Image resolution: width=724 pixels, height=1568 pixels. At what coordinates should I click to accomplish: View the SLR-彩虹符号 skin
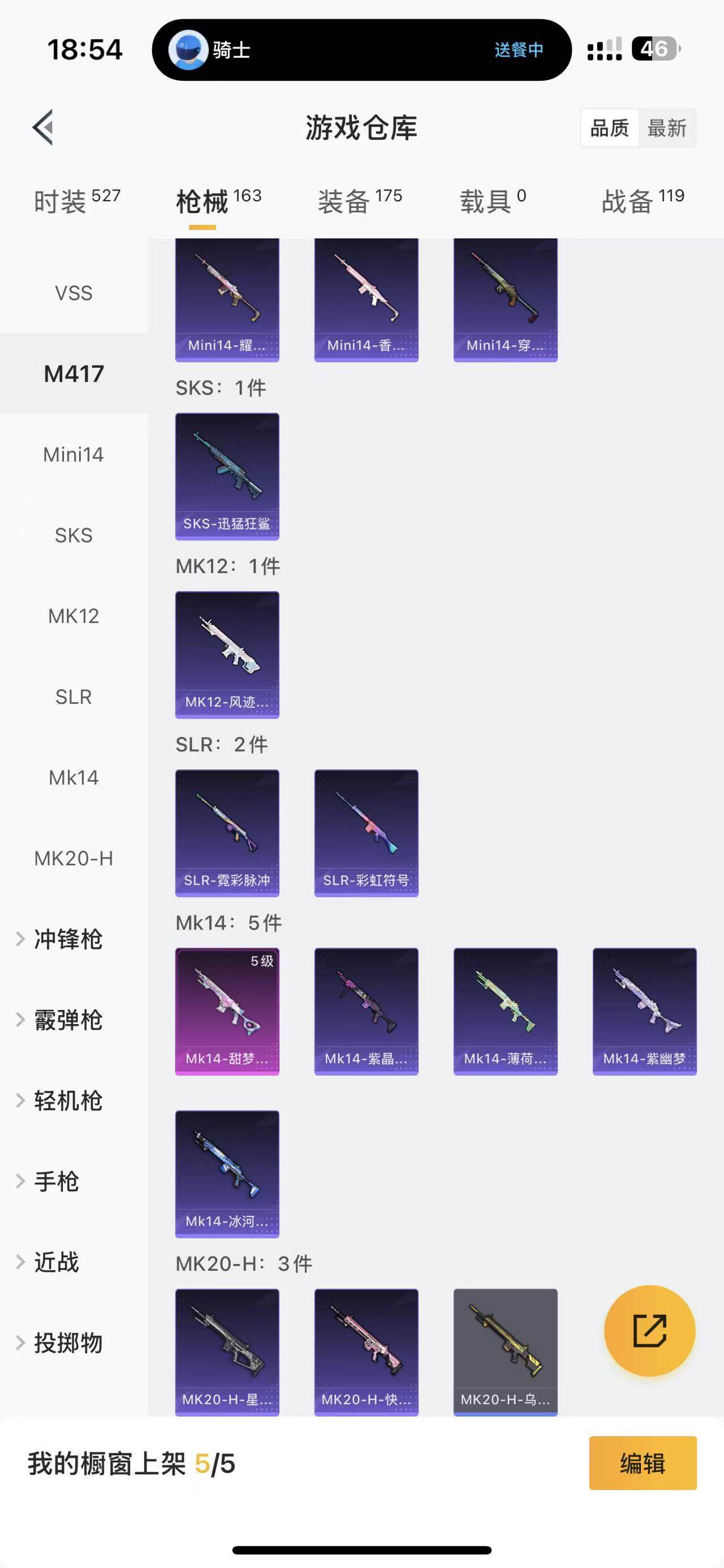(x=366, y=833)
